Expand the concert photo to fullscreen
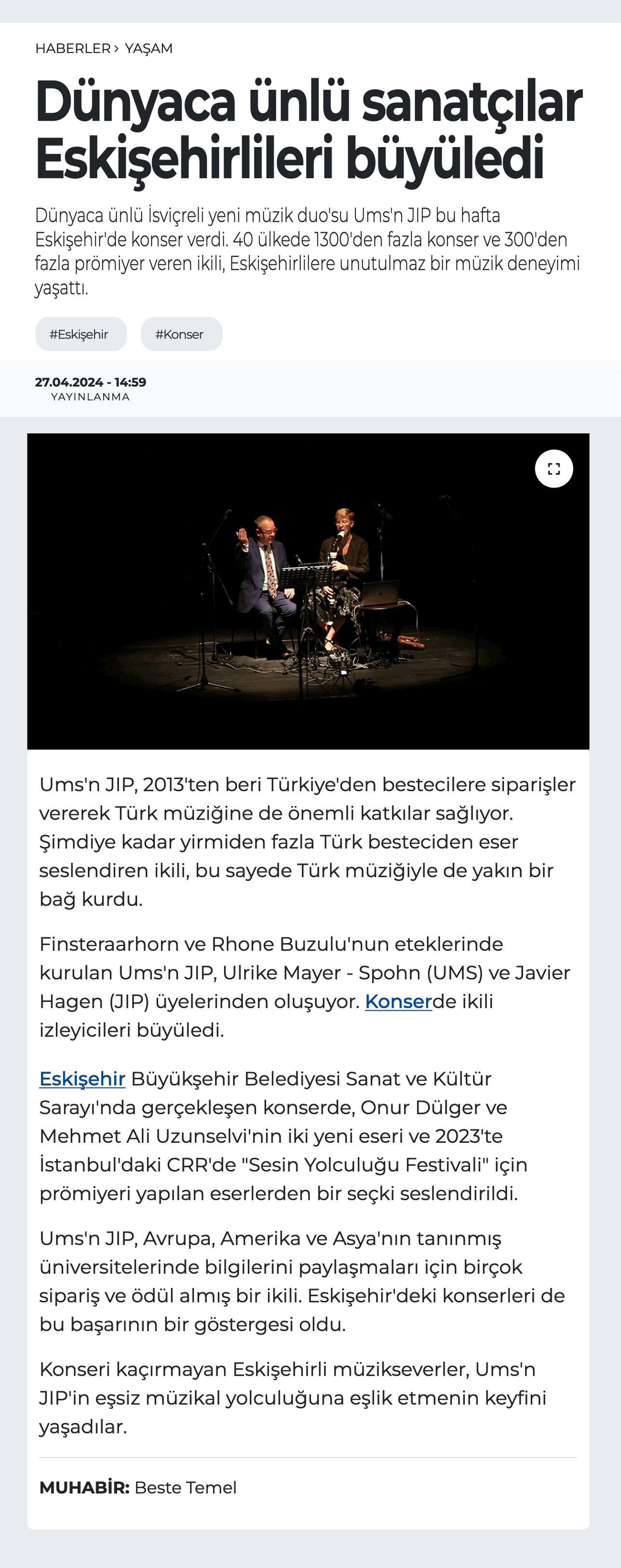The image size is (621, 1568). pos(553,469)
